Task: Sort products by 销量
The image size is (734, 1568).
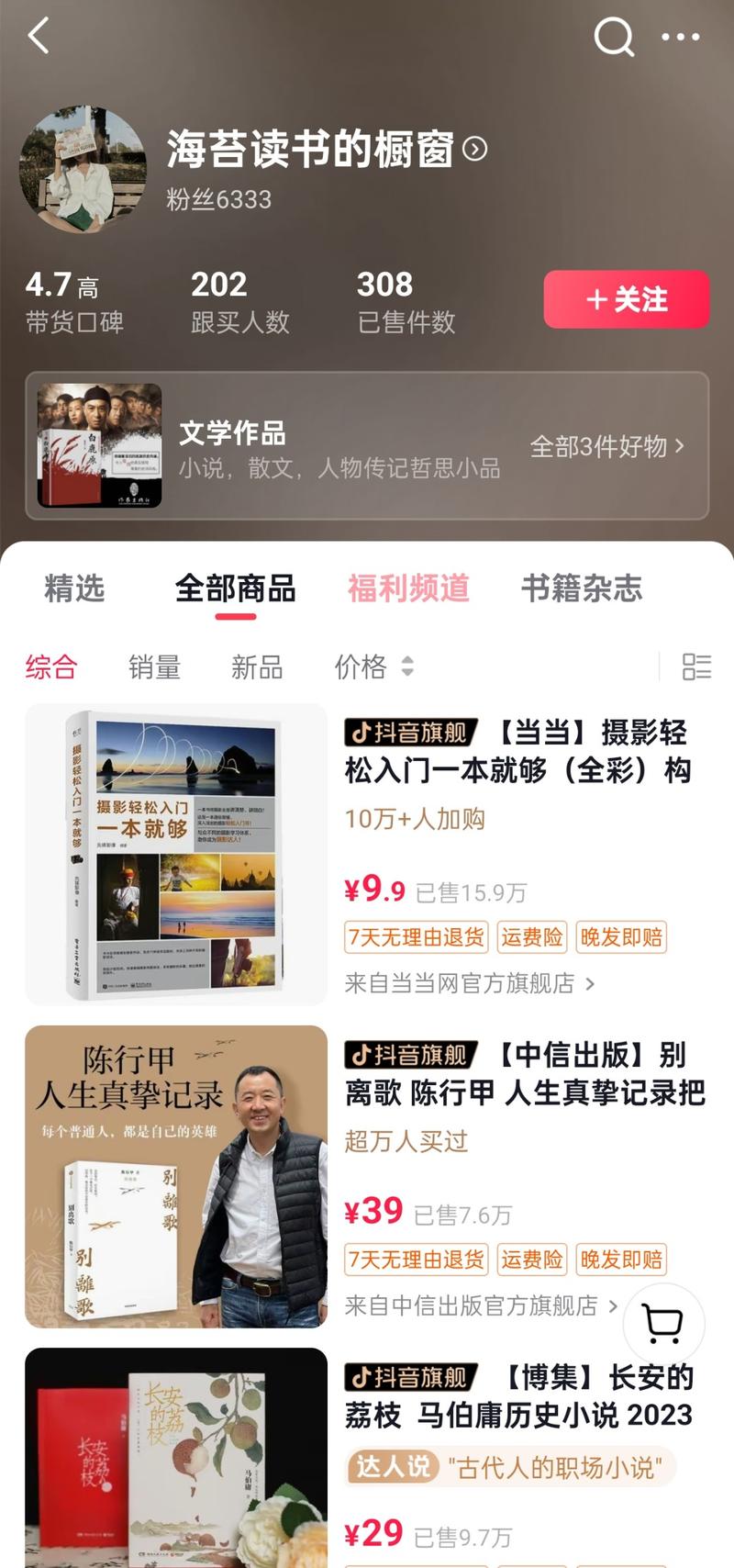Action: tap(154, 666)
